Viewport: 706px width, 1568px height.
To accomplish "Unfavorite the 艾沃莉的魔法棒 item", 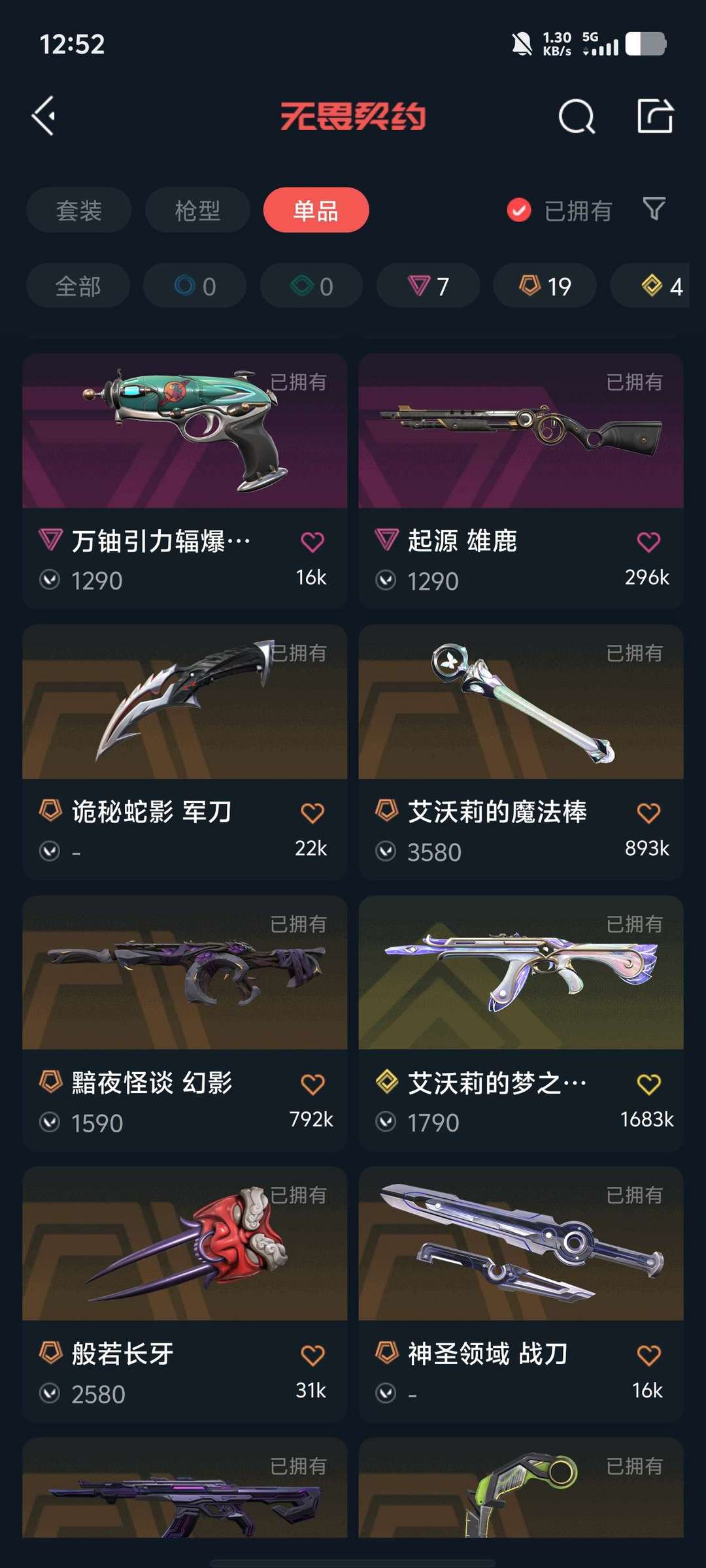I will pos(648,813).
